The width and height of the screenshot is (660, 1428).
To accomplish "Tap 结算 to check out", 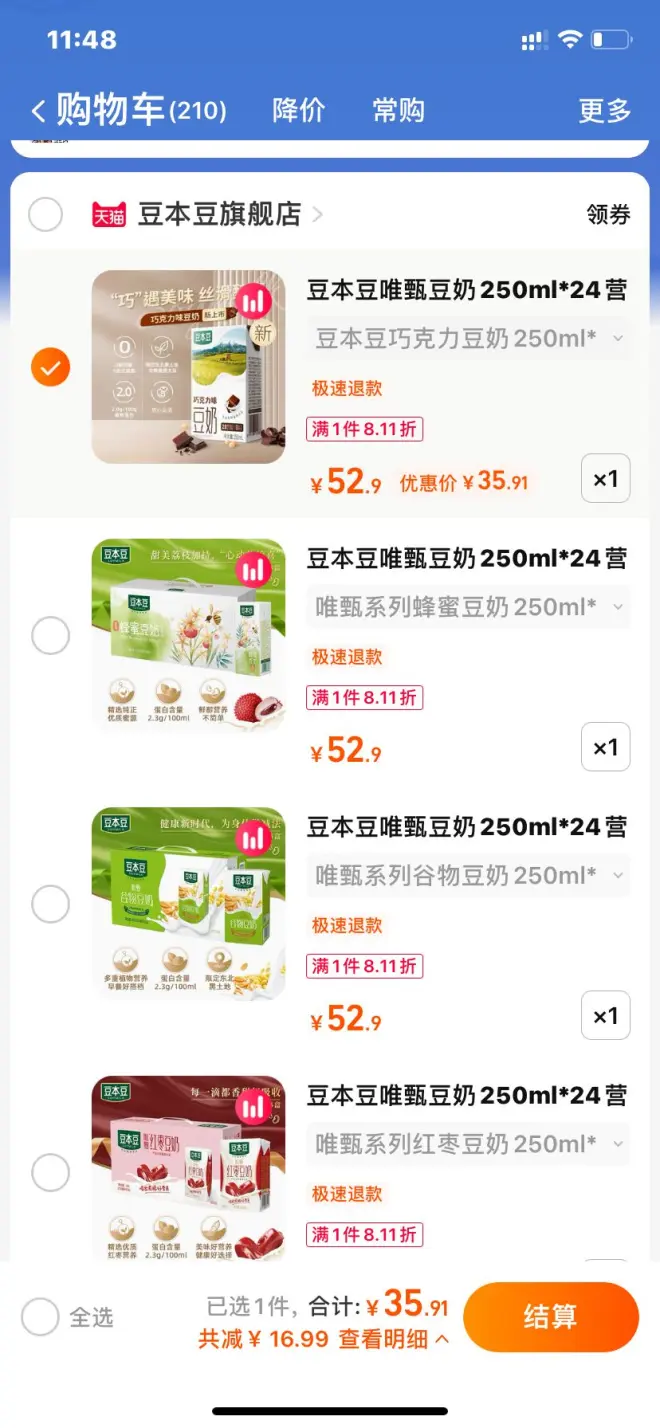I will point(550,1317).
